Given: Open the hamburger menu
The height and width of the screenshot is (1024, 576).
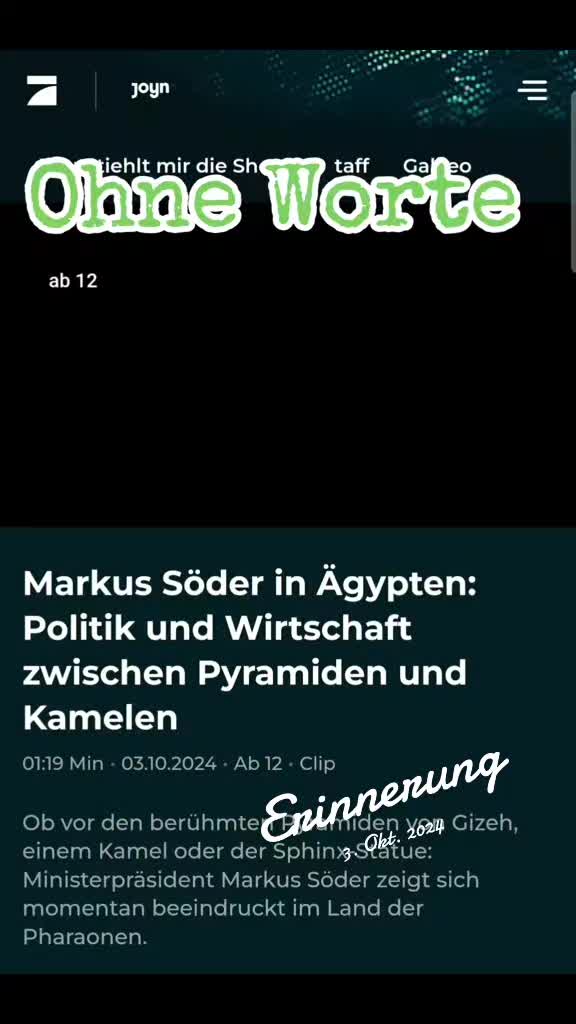Looking at the screenshot, I should tap(532, 90).
